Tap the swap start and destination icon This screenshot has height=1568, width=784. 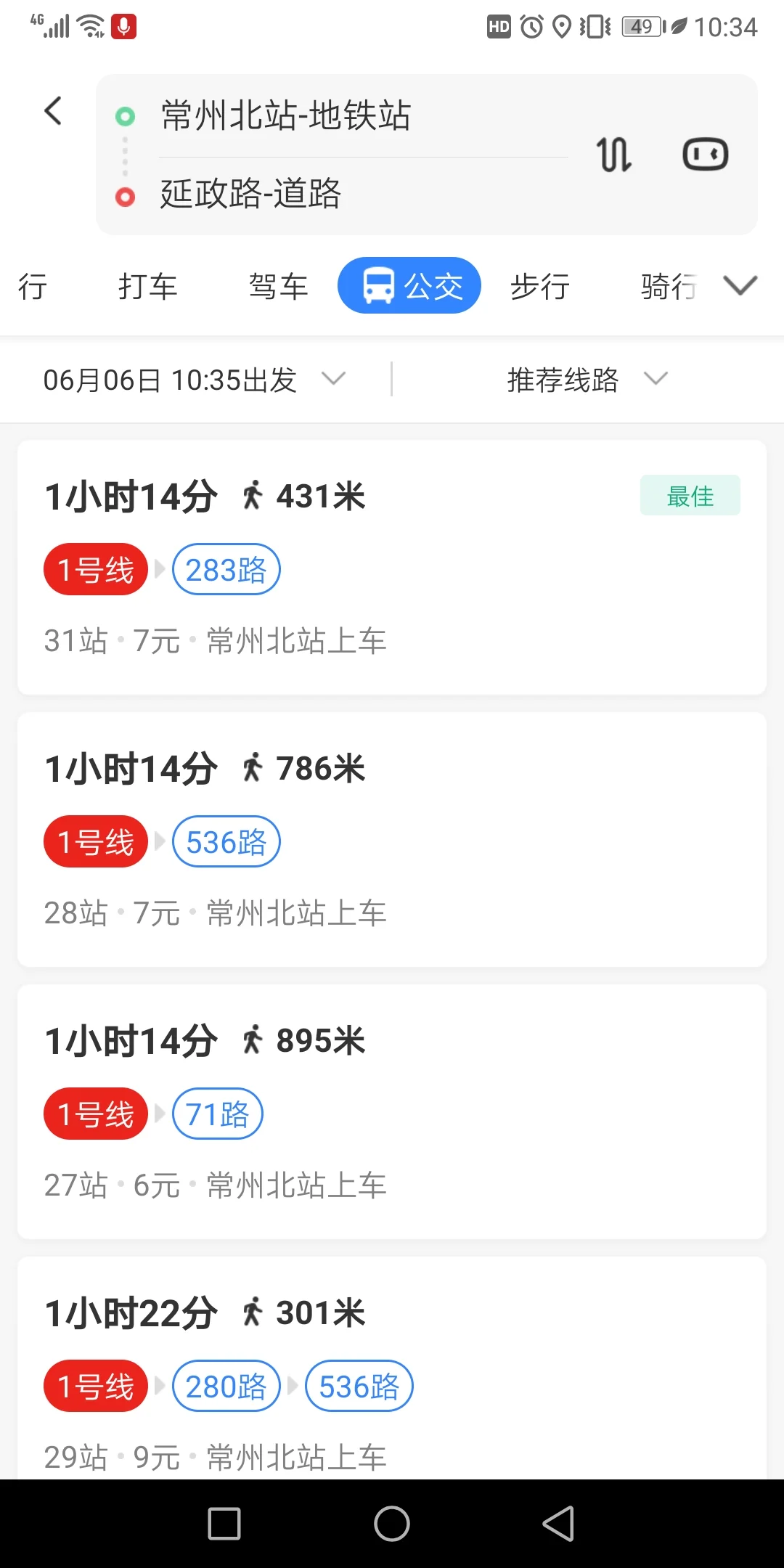click(612, 154)
